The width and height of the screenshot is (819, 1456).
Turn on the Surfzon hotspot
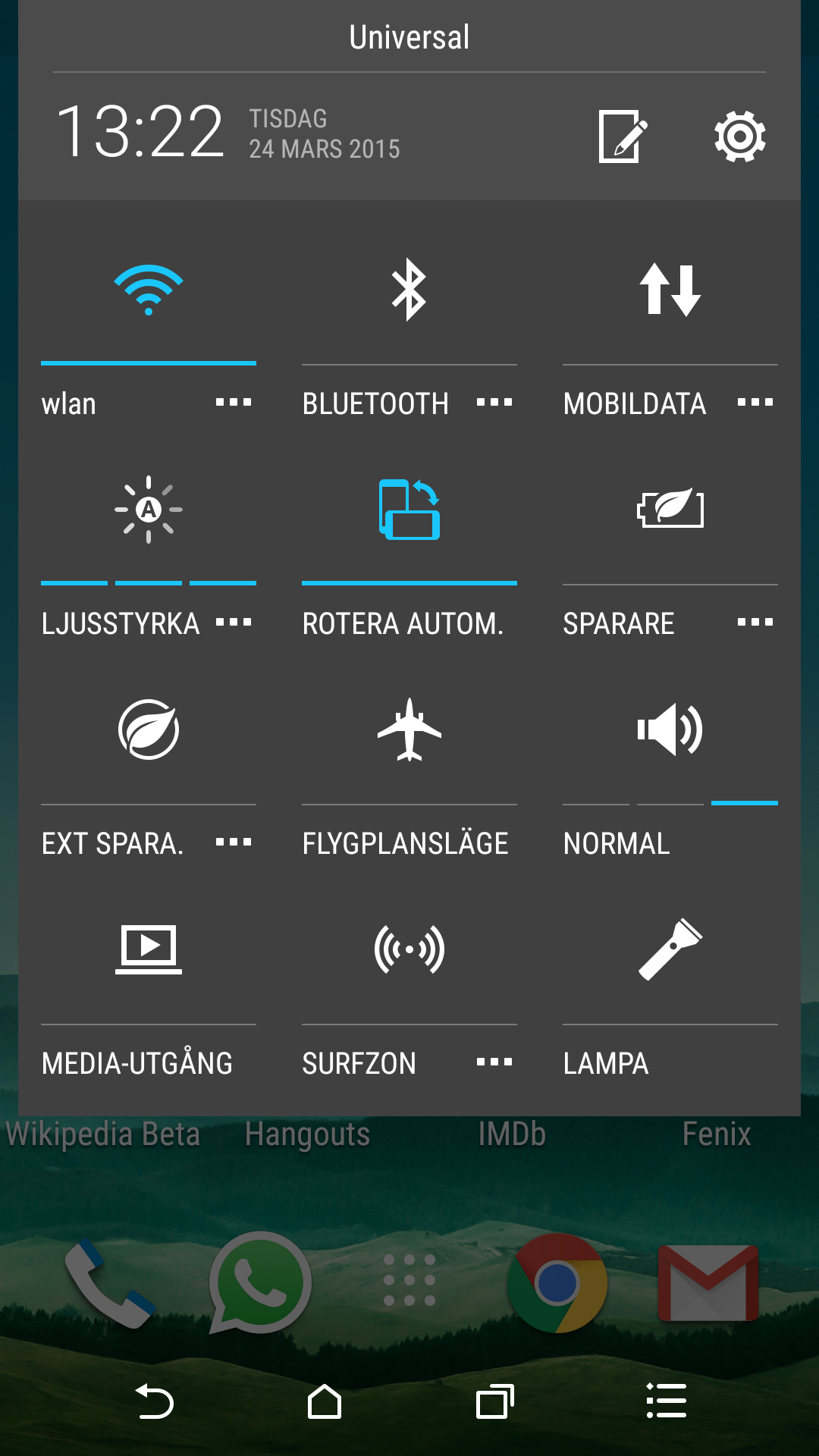[x=409, y=949]
